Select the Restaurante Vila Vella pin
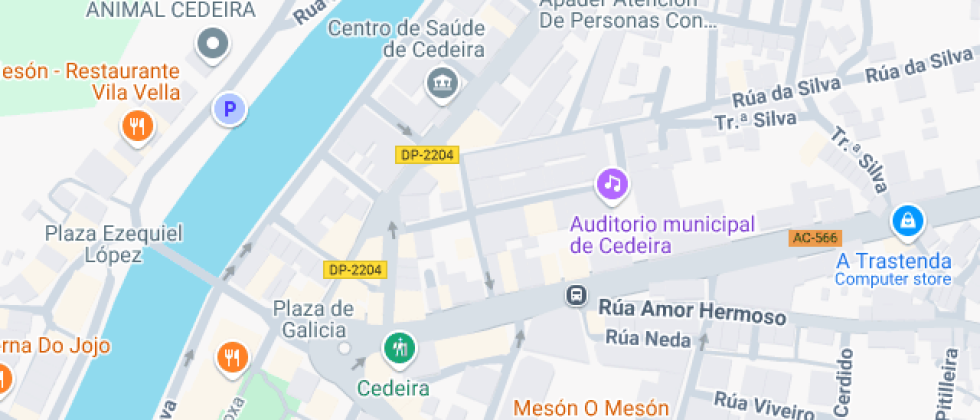 (137, 126)
